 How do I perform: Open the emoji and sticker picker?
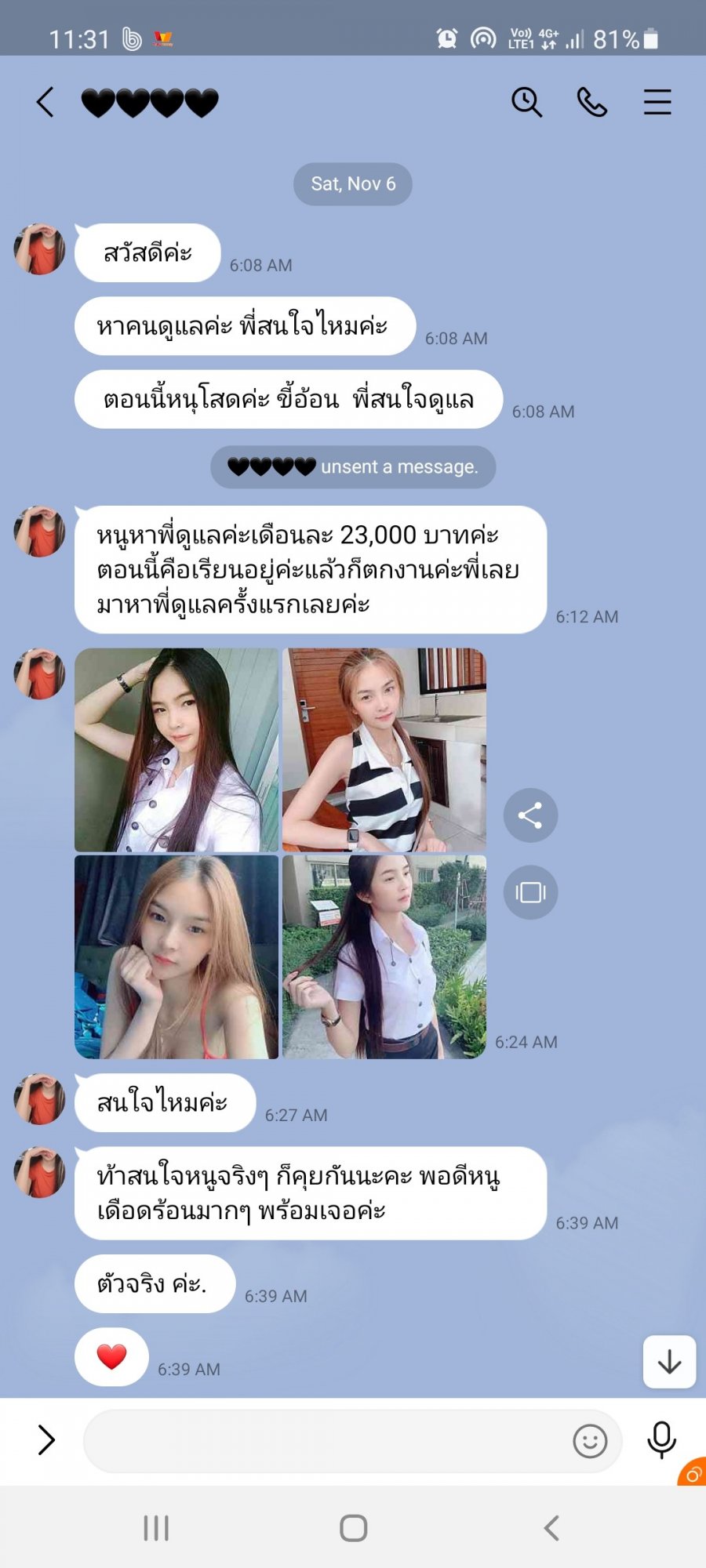(590, 1441)
